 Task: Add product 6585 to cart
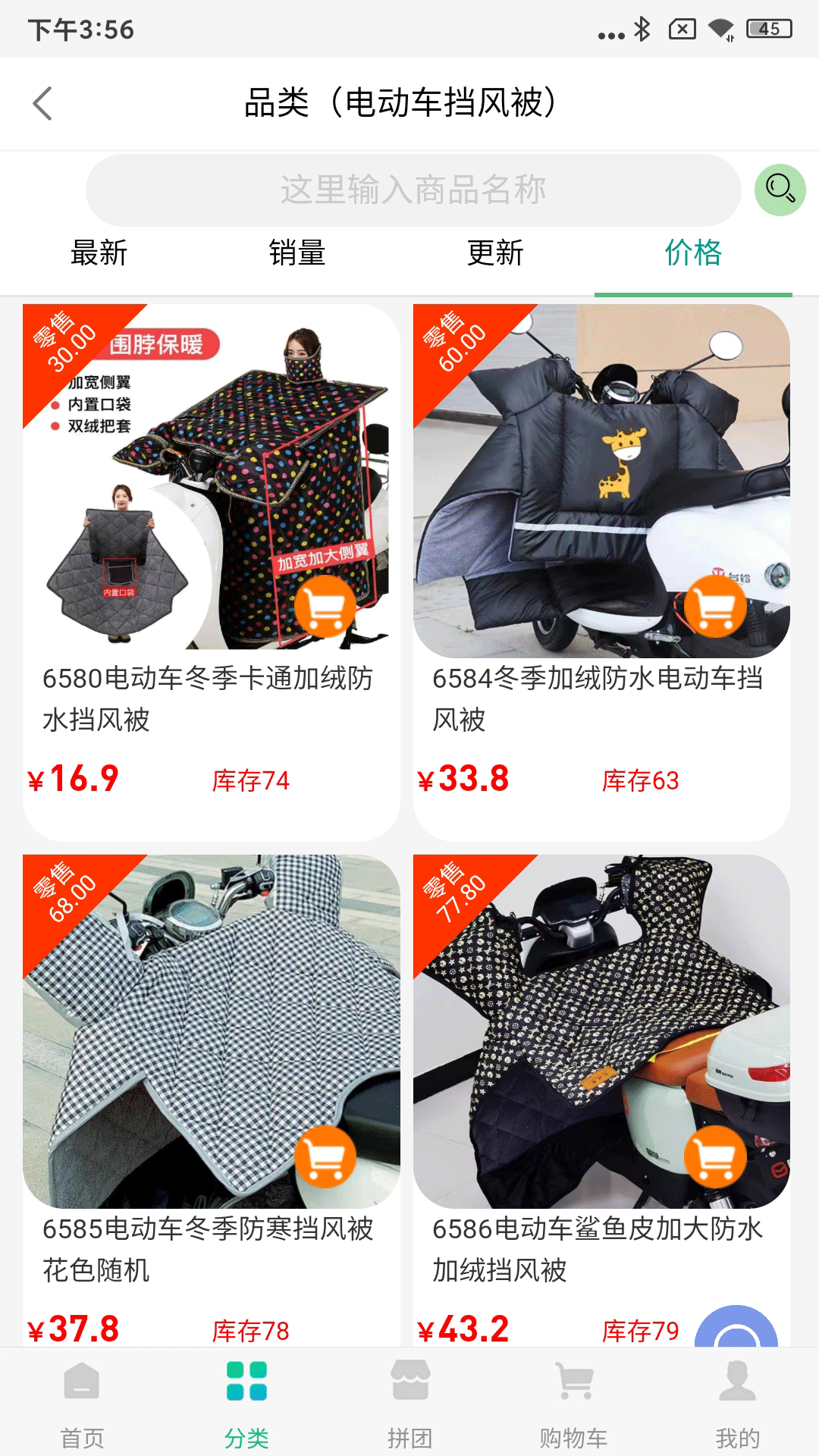pyautogui.click(x=325, y=1156)
